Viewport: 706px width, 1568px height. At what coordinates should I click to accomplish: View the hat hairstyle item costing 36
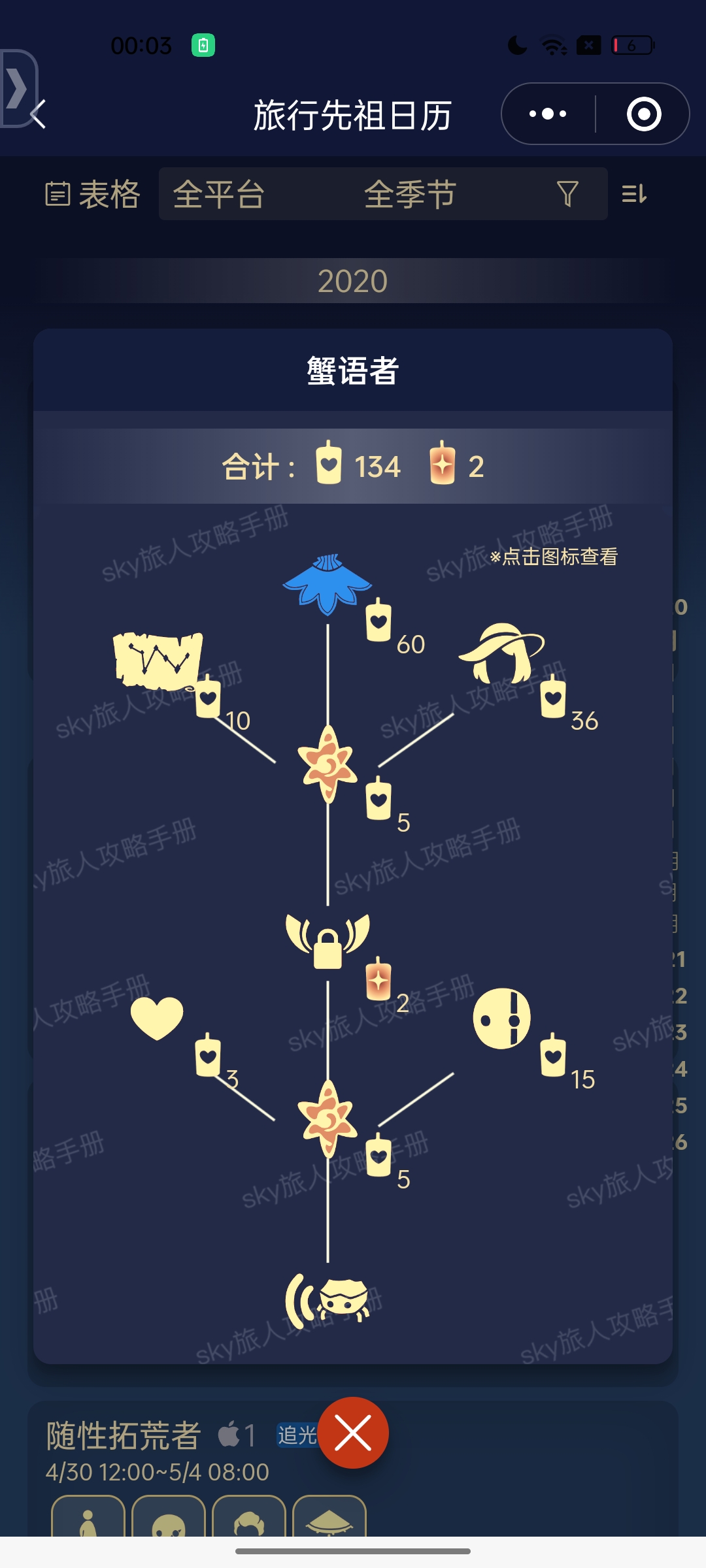tap(501, 653)
